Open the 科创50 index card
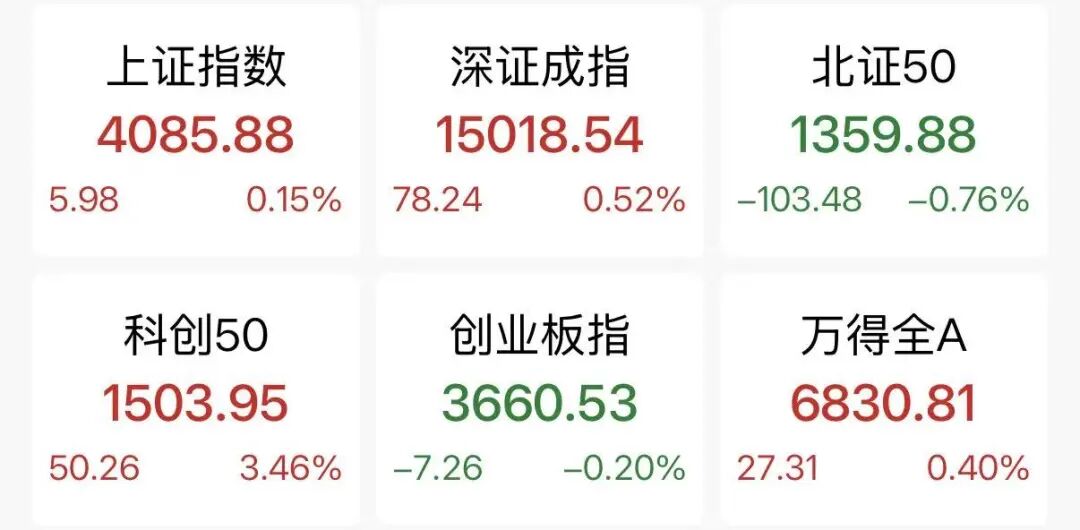This screenshot has width=1080, height=530. pos(196,400)
